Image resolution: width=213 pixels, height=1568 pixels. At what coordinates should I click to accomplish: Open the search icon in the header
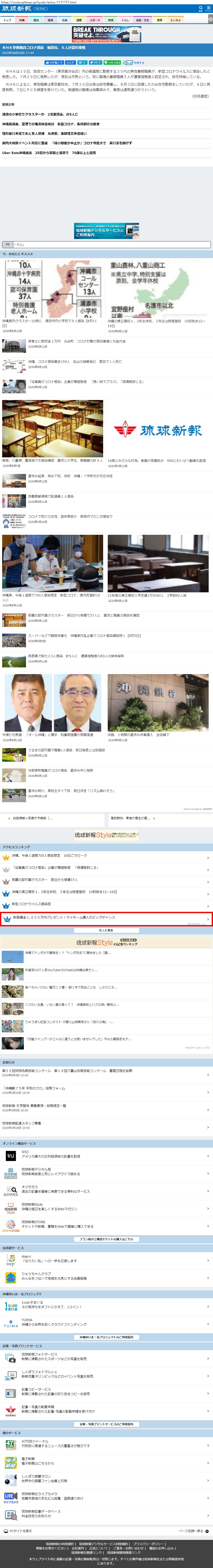(x=201, y=8)
